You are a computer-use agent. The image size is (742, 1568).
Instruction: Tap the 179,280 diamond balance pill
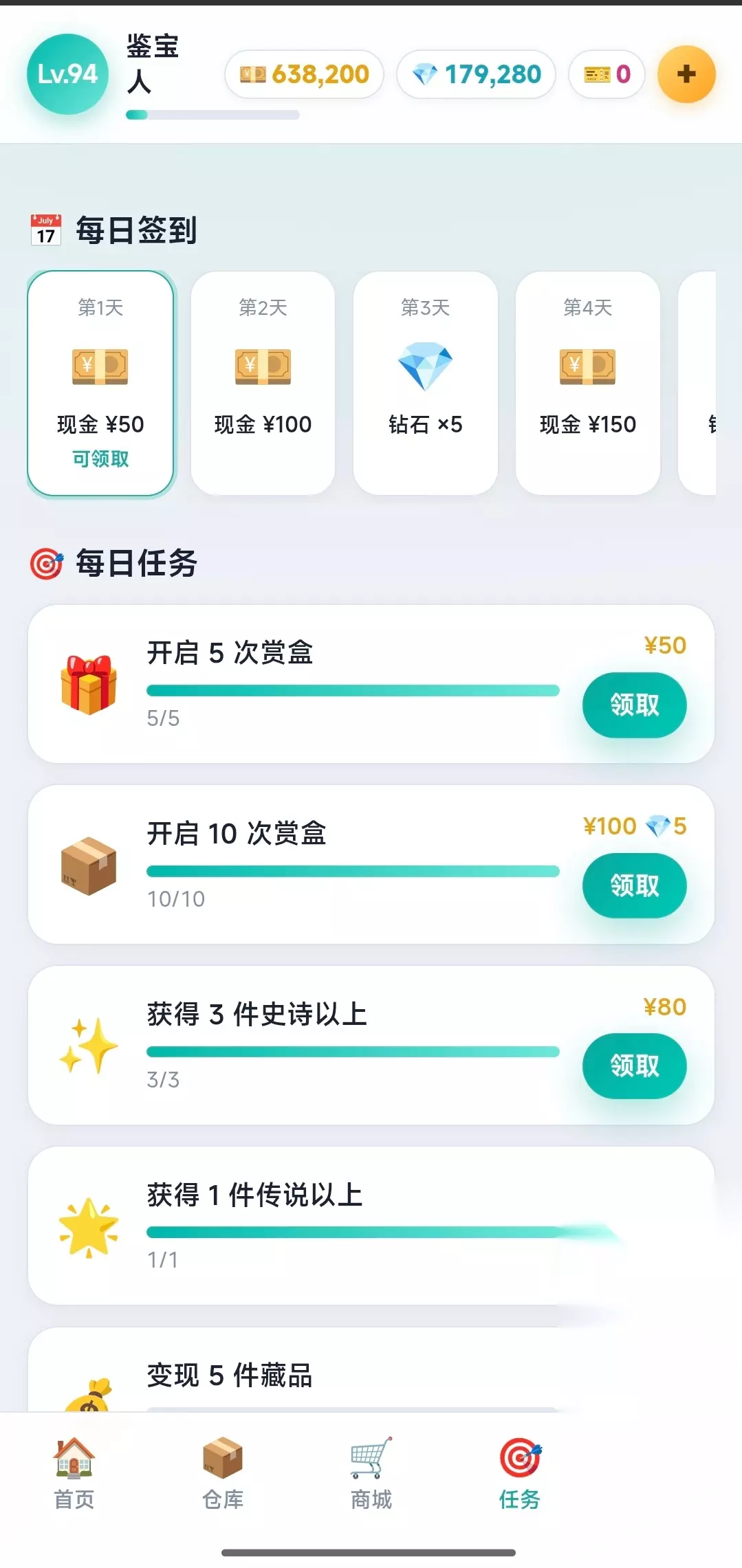coord(476,74)
